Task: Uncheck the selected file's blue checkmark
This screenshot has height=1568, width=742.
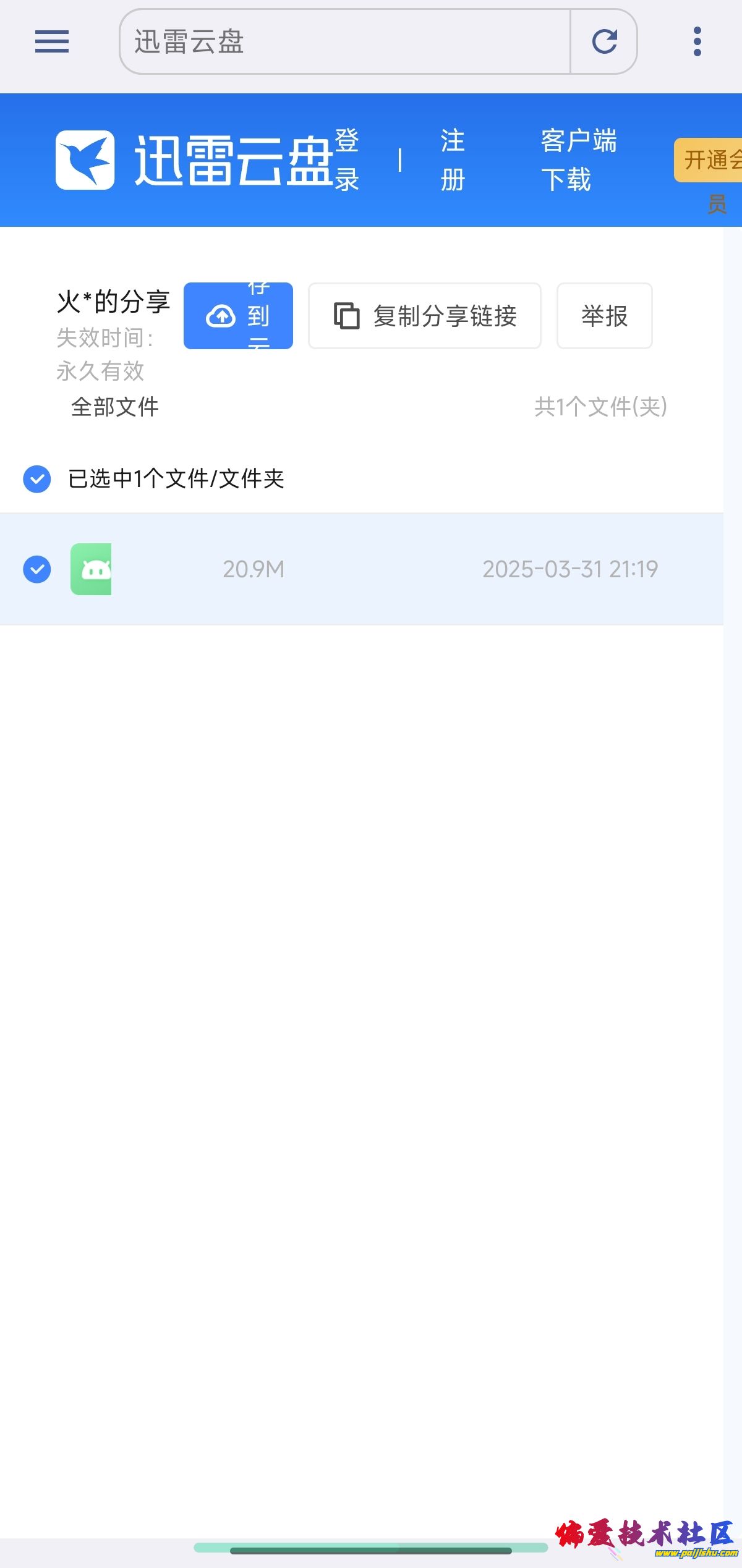Action: click(x=36, y=569)
